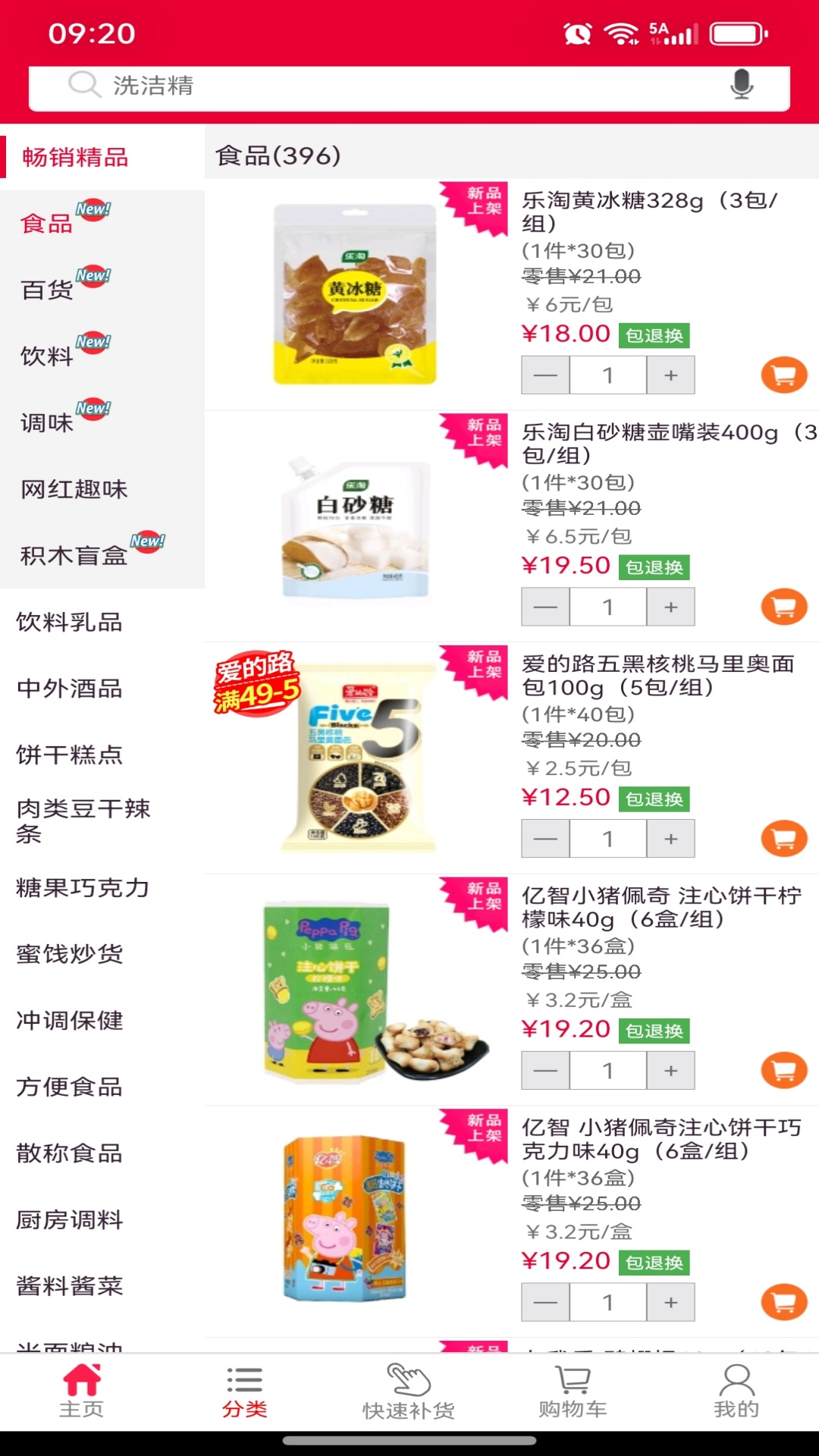Open the 饮料 subcategory
Viewport: 819px width, 1456px height.
pyautogui.click(x=47, y=356)
